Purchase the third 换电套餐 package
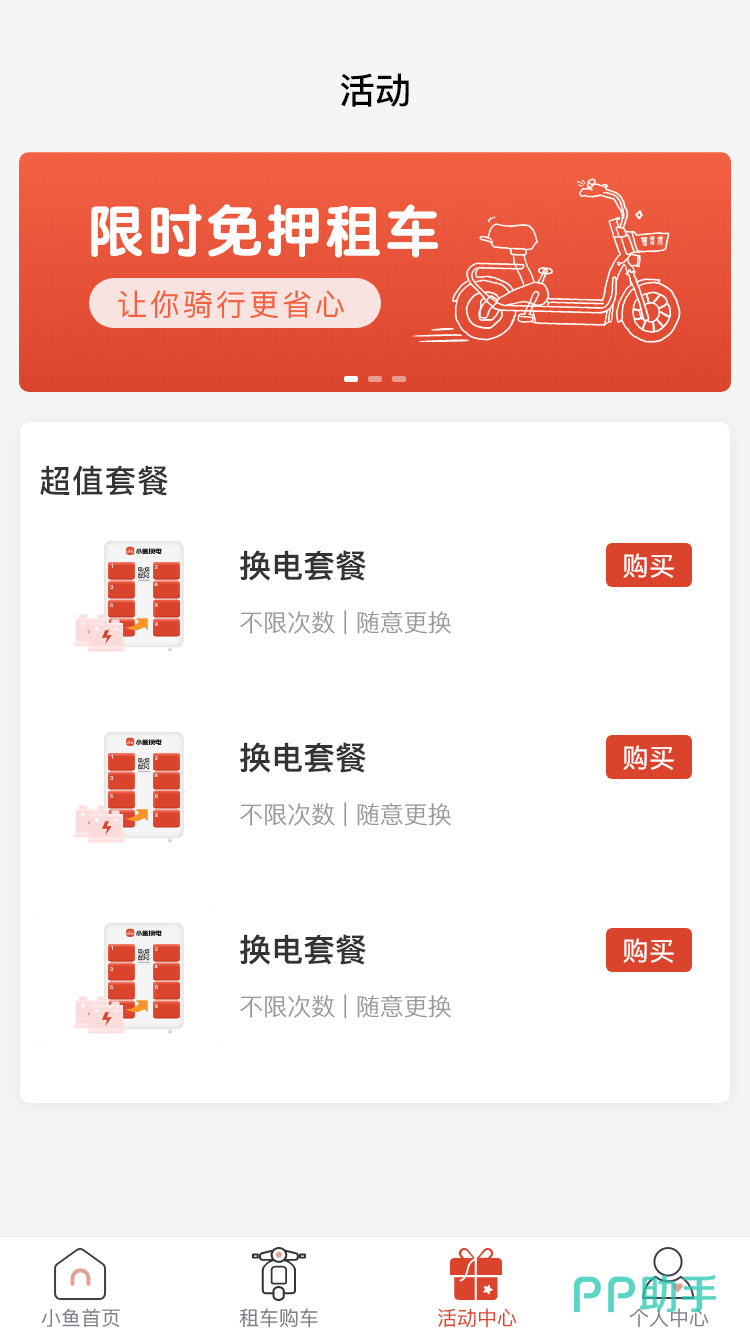The image size is (750, 1334). (648, 950)
